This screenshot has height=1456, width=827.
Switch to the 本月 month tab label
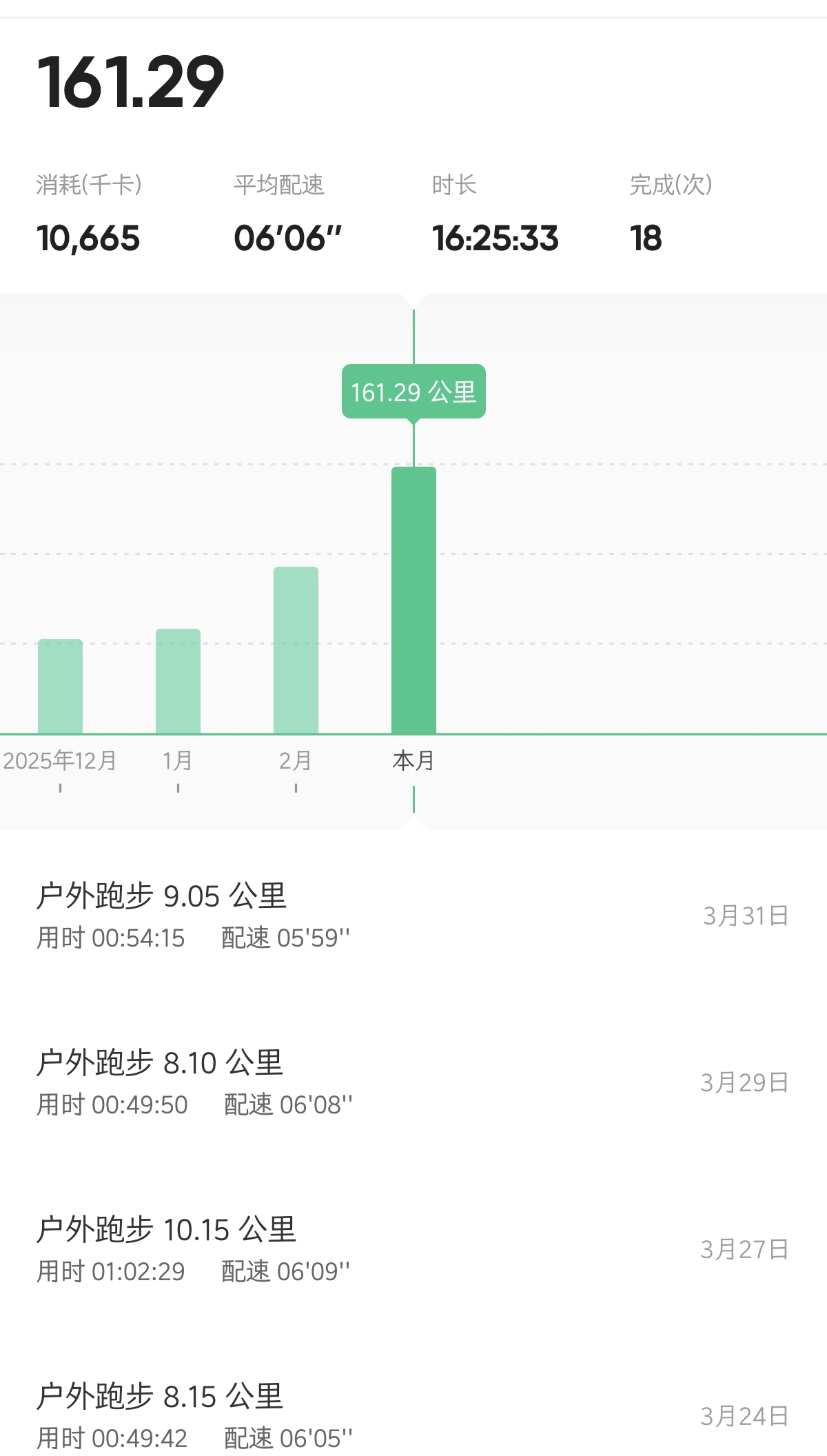tap(413, 762)
